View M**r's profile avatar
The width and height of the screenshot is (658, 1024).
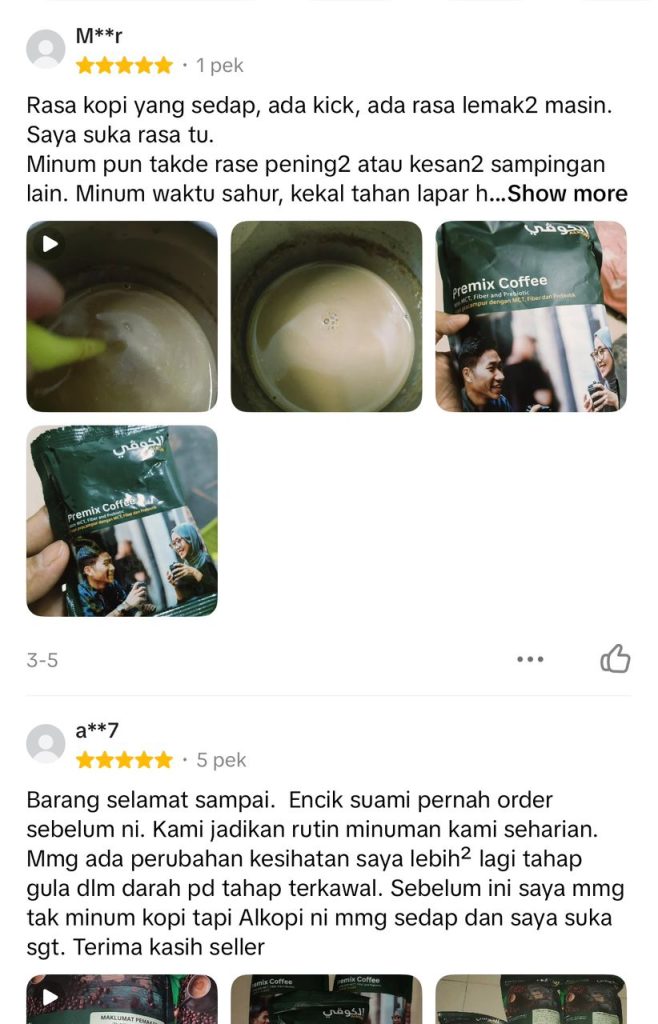coord(46,49)
